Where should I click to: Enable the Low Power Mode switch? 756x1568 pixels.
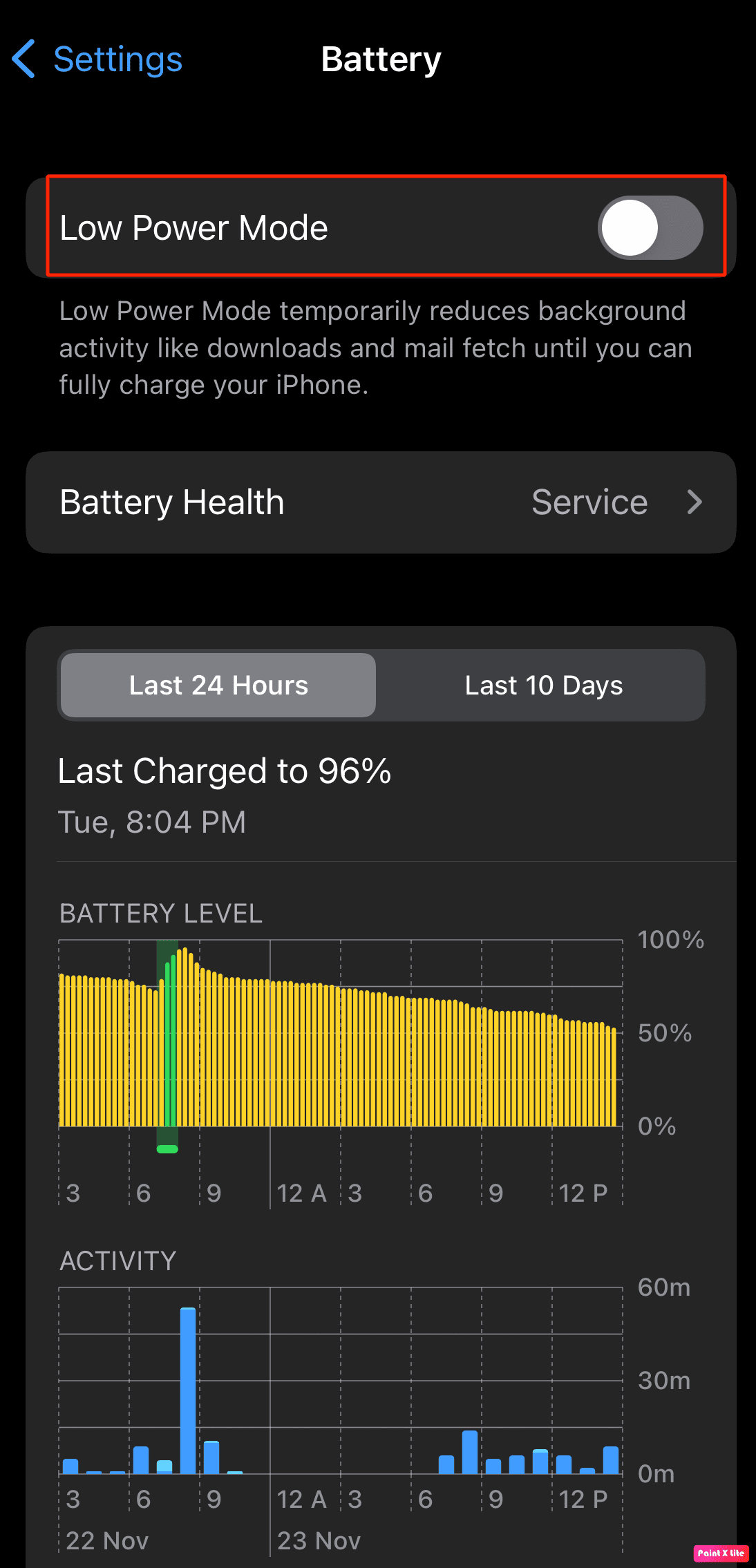[650, 227]
